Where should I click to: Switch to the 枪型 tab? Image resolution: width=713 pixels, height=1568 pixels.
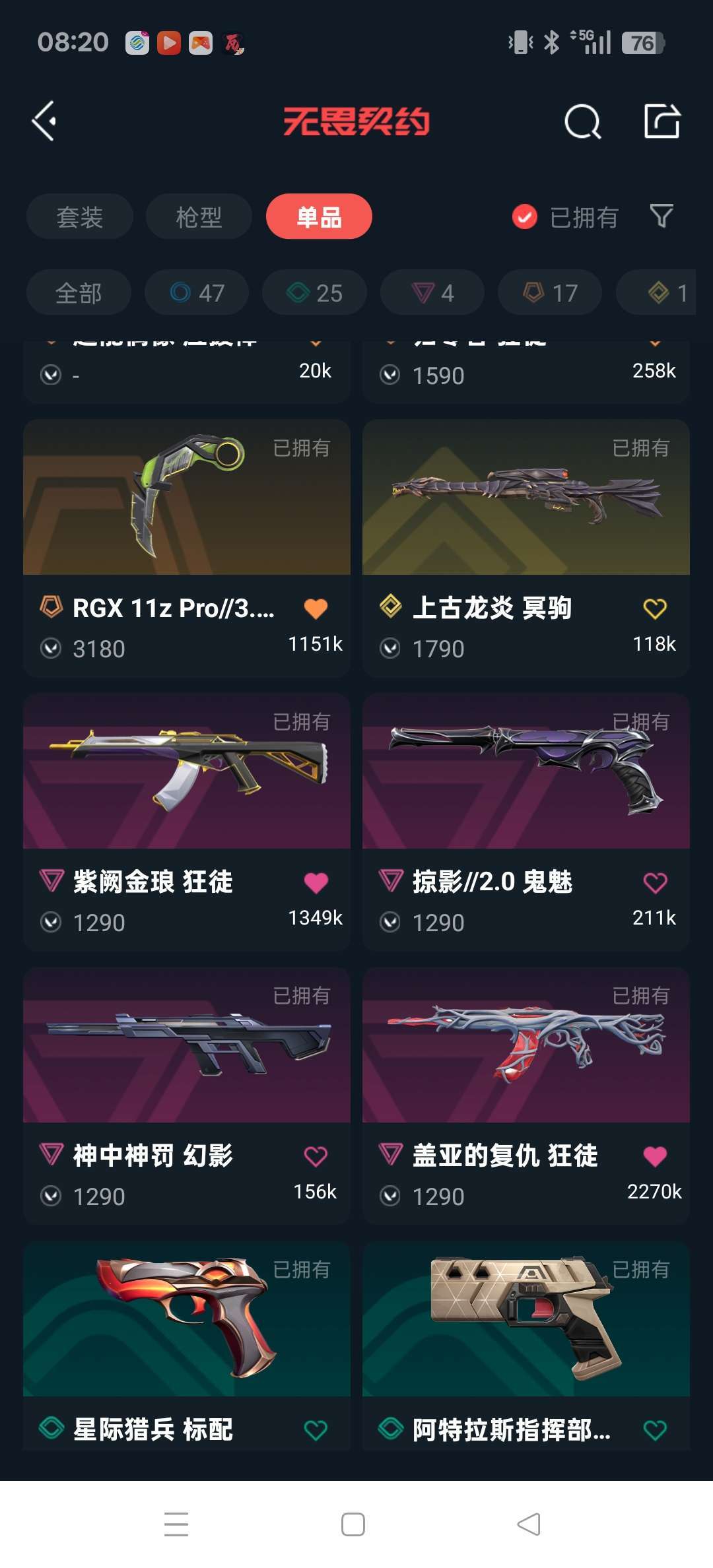coord(199,216)
